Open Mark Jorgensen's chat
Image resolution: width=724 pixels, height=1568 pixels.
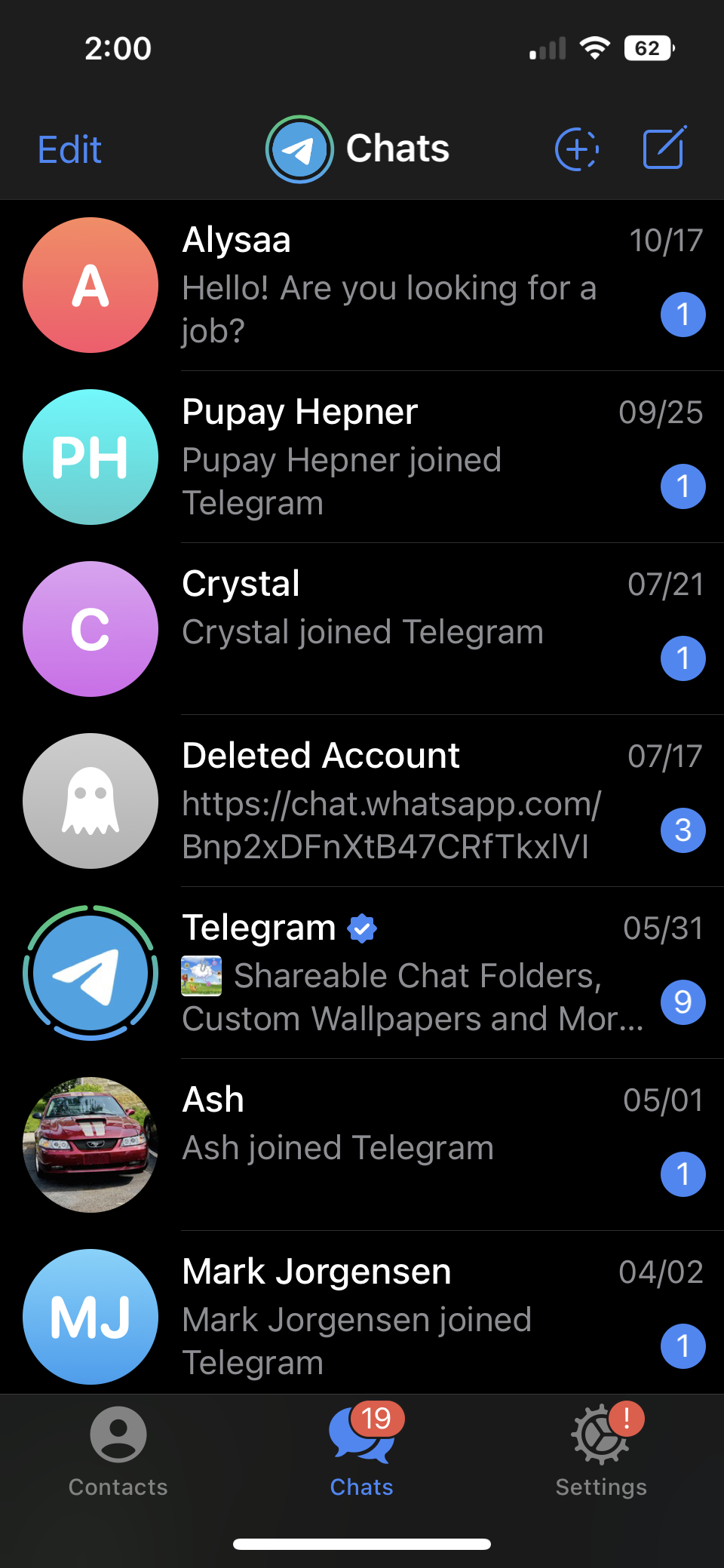tap(392, 1317)
